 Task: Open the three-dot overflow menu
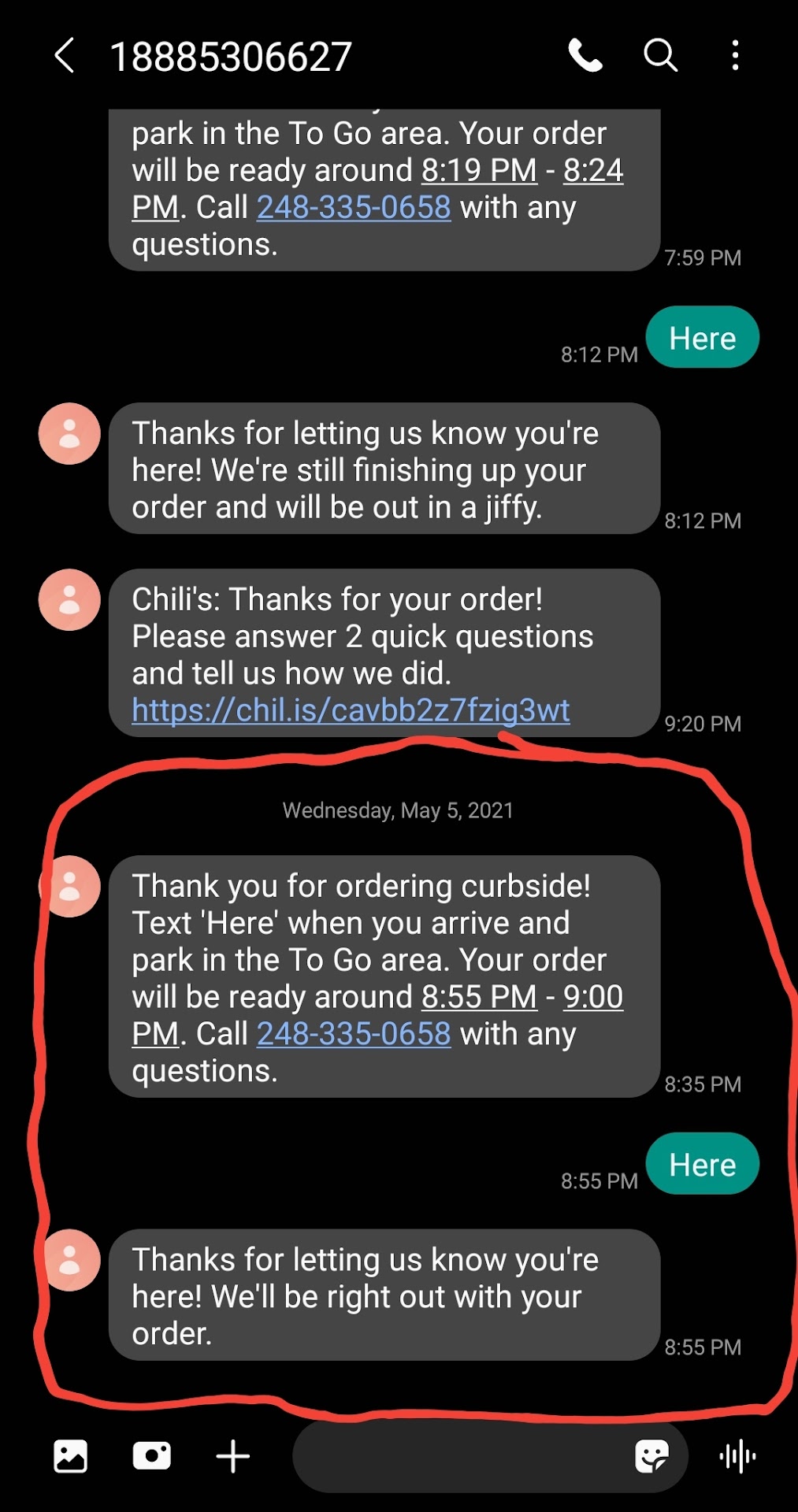click(x=735, y=56)
